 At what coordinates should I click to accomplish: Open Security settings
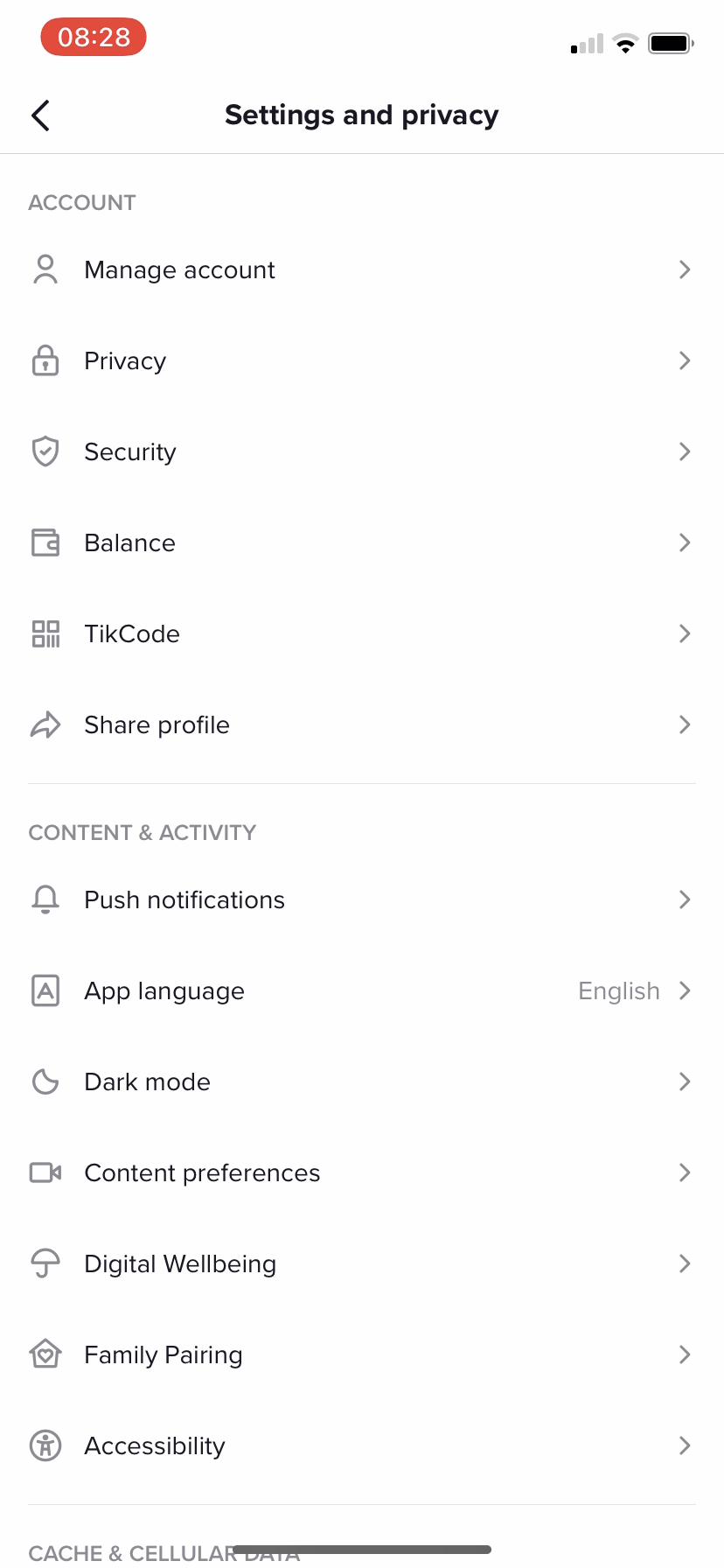(362, 451)
